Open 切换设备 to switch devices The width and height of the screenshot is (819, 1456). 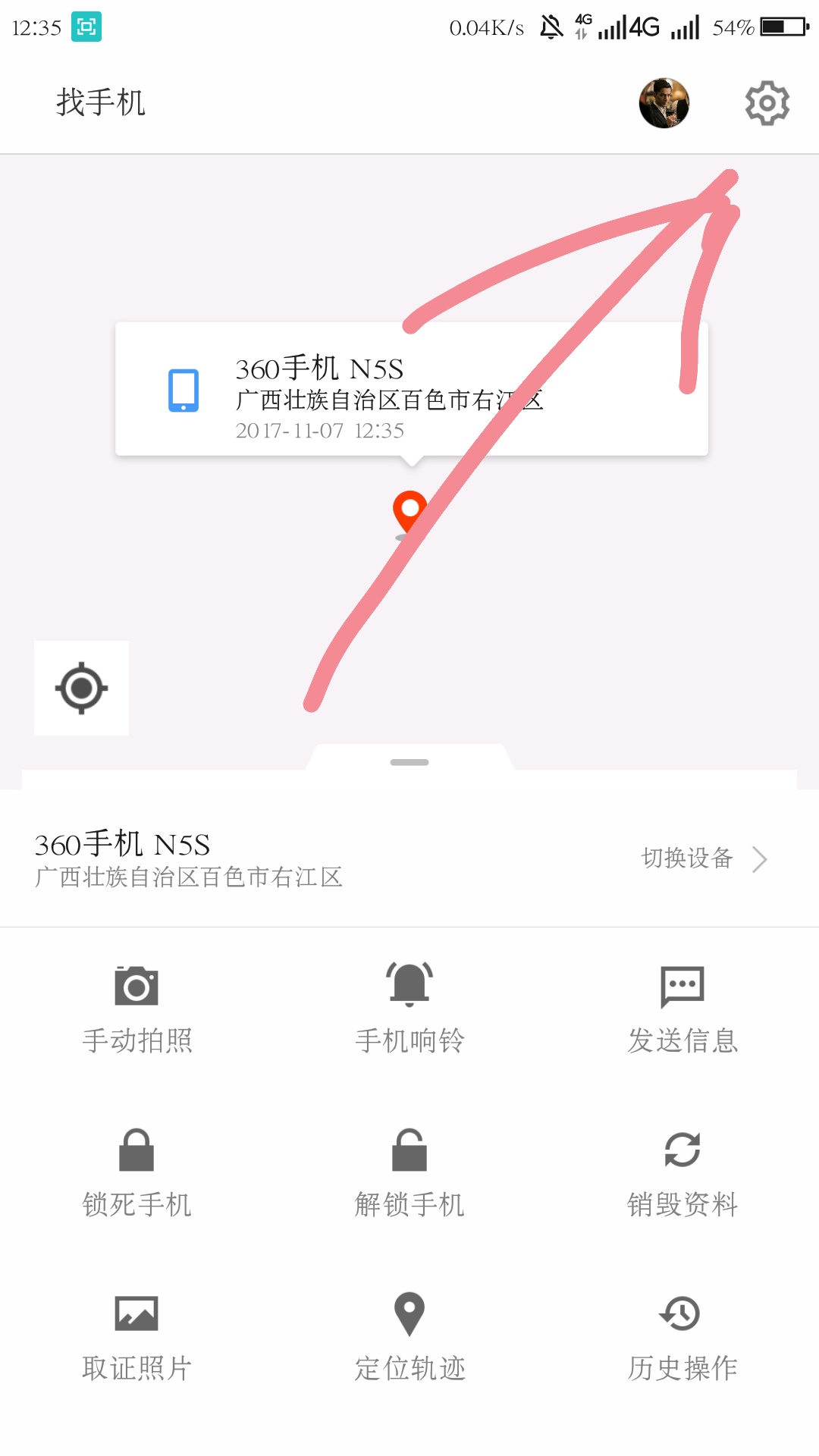703,858
